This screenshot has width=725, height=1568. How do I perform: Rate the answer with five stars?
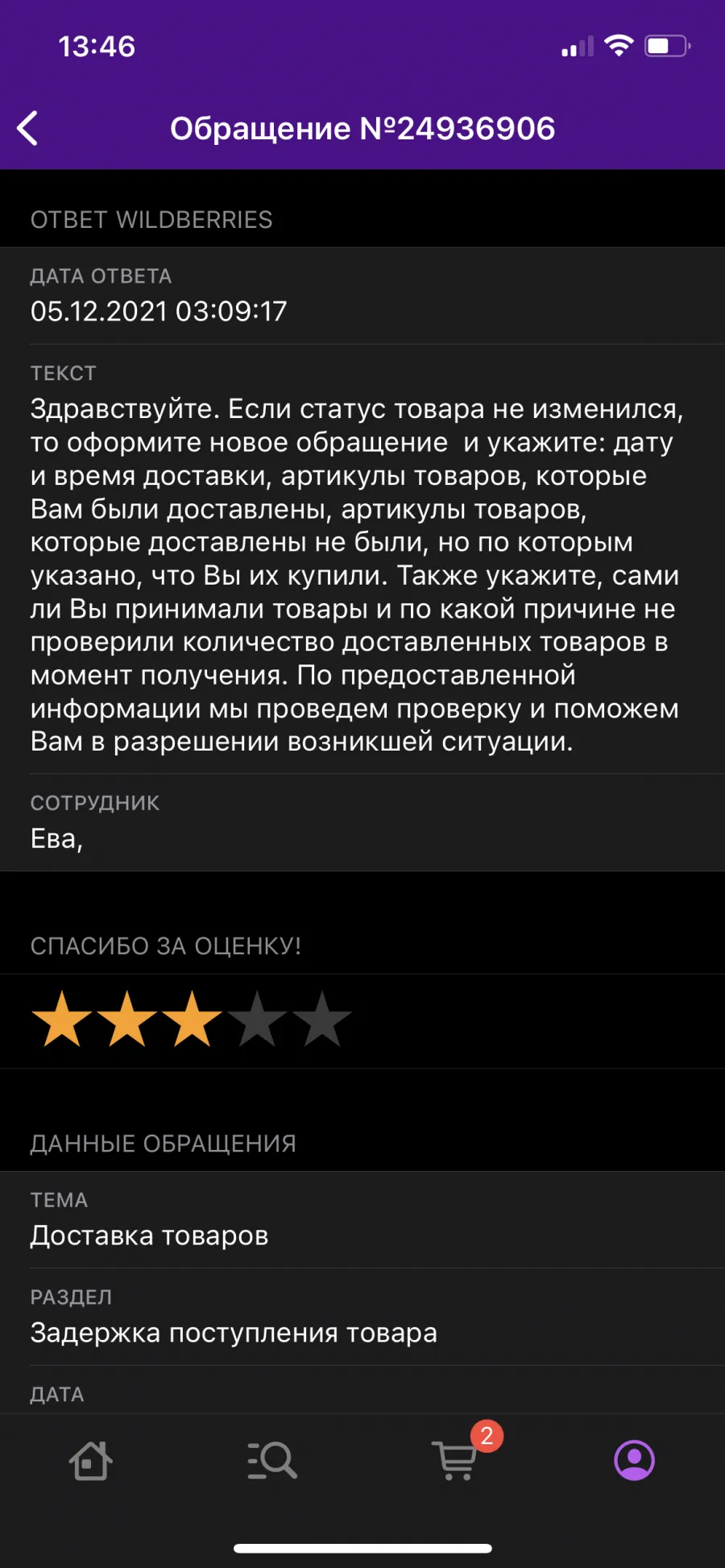pyautogui.click(x=322, y=1020)
